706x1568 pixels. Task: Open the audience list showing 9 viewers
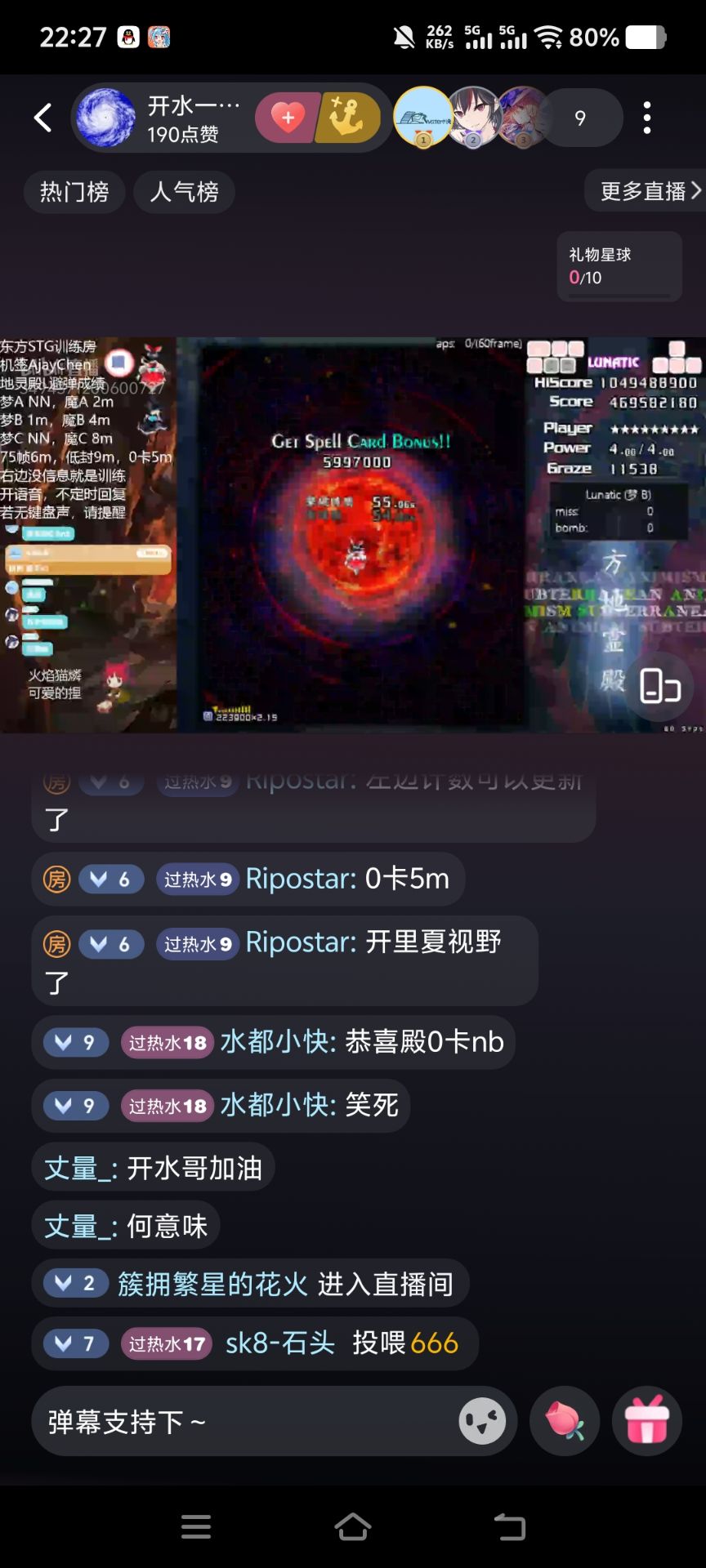tap(579, 118)
